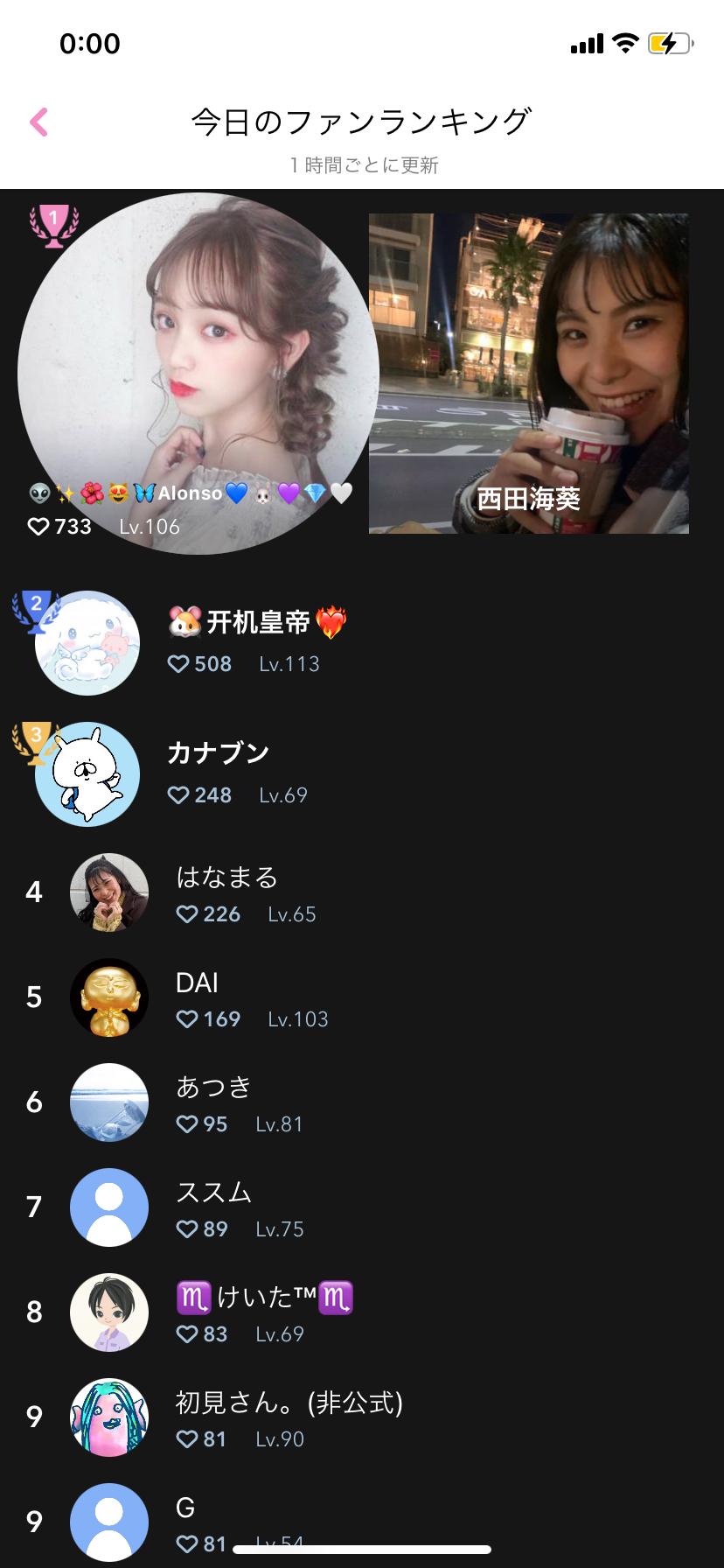Open DAI's fan profile
The width and height of the screenshot is (724, 1568).
pos(198,998)
